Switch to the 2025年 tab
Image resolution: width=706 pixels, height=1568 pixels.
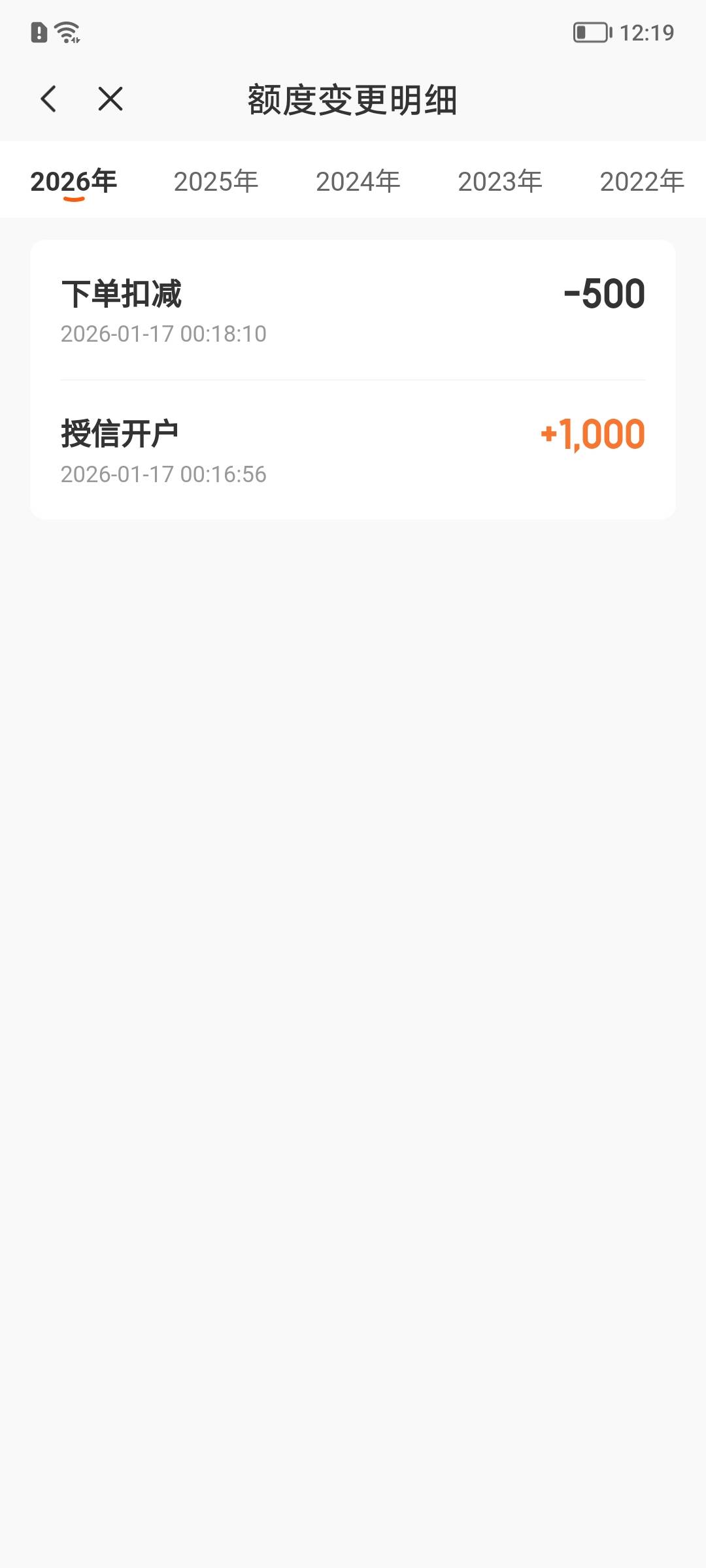coord(216,181)
